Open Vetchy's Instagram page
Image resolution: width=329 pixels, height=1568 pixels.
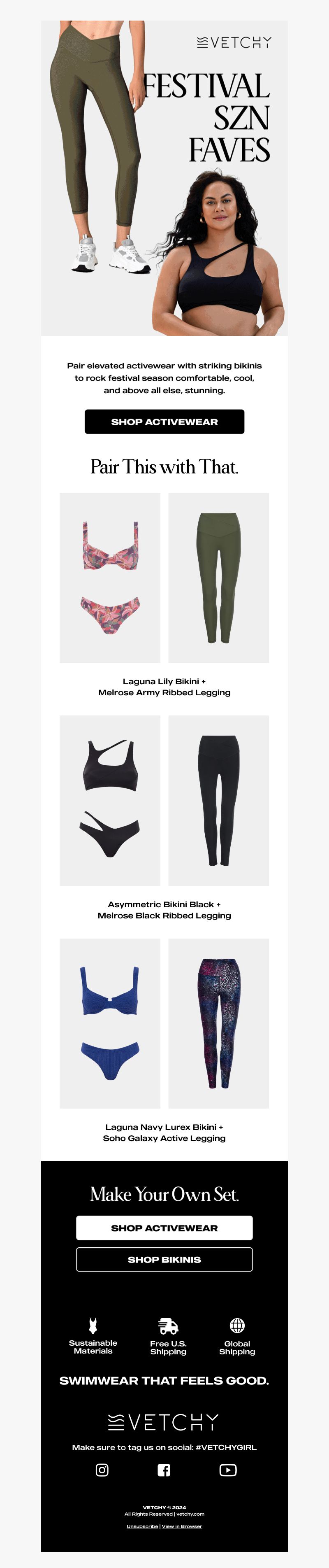[x=102, y=1470]
